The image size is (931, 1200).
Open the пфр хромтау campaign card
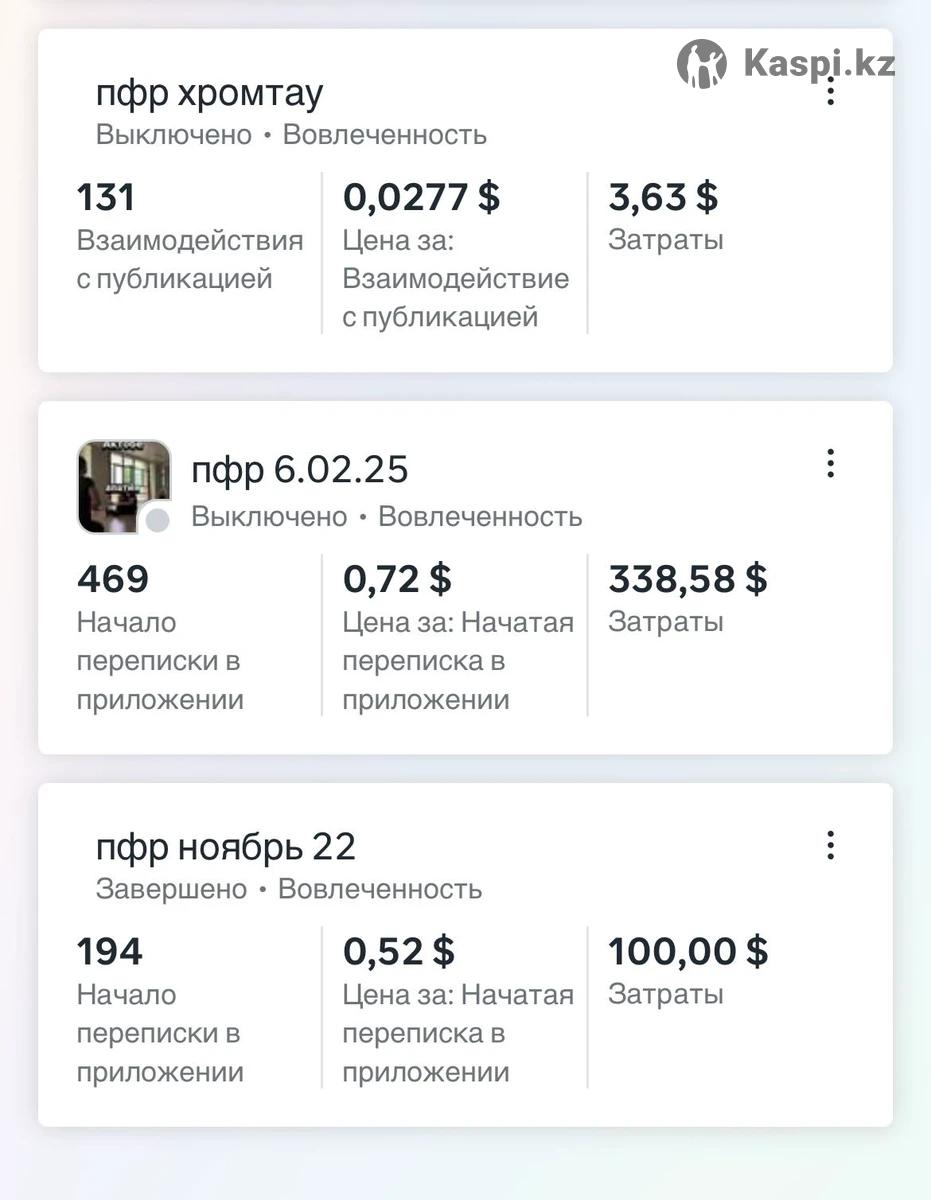(x=210, y=94)
